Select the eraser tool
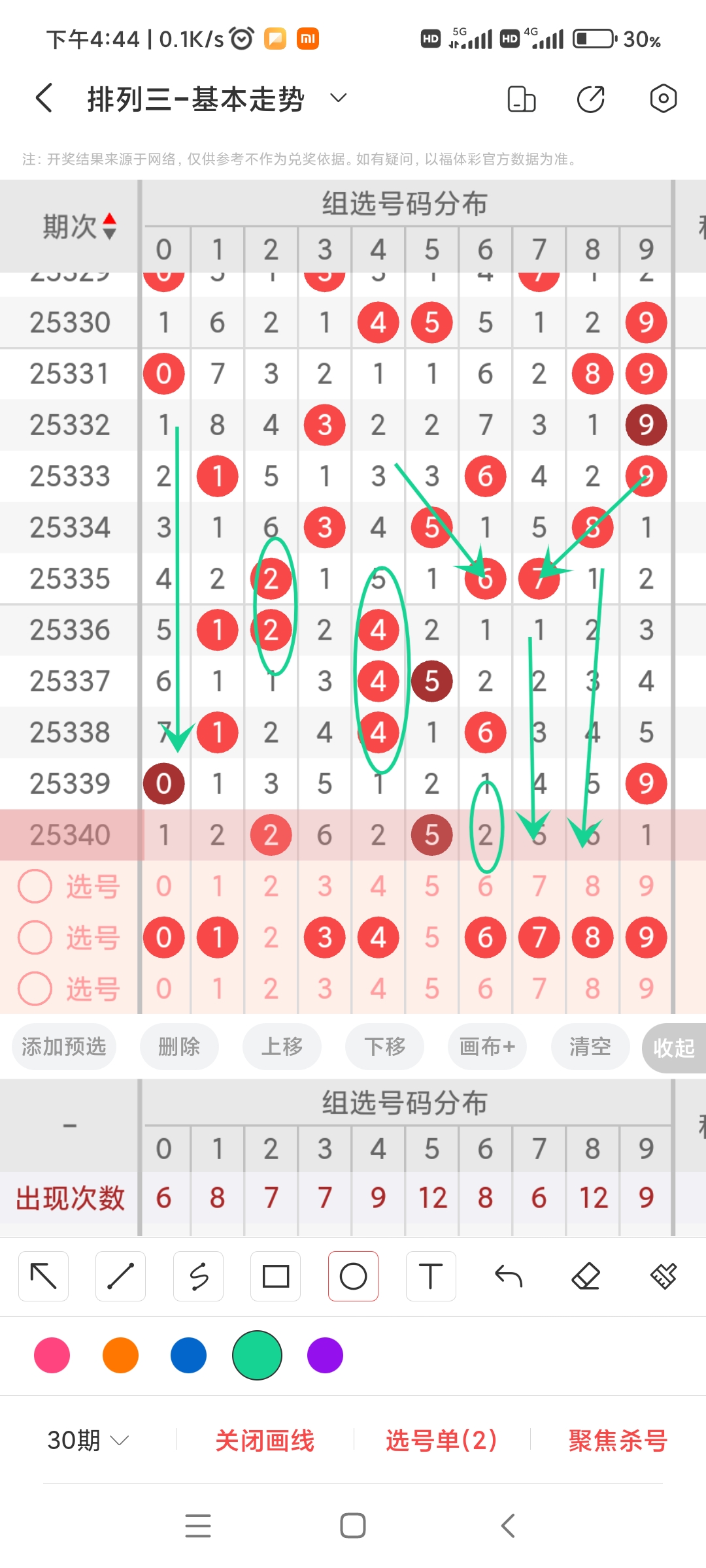 click(586, 1275)
